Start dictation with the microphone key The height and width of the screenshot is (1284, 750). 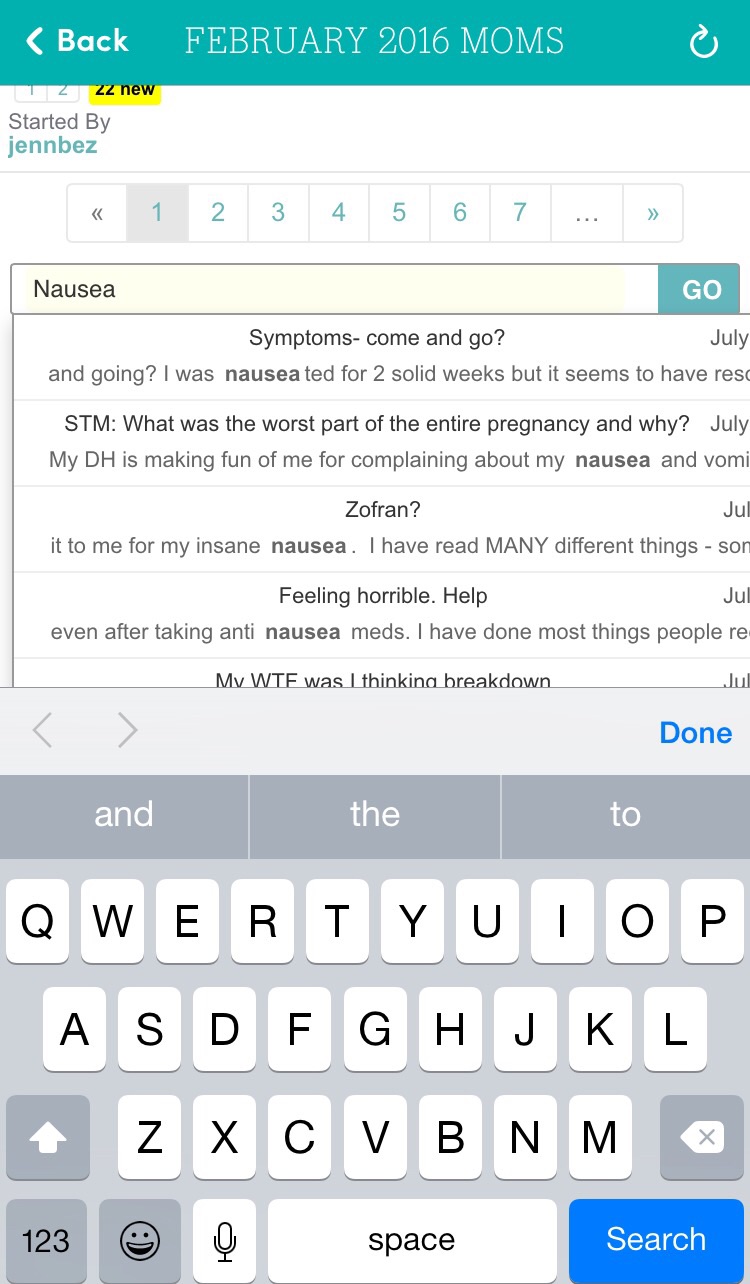(224, 1240)
